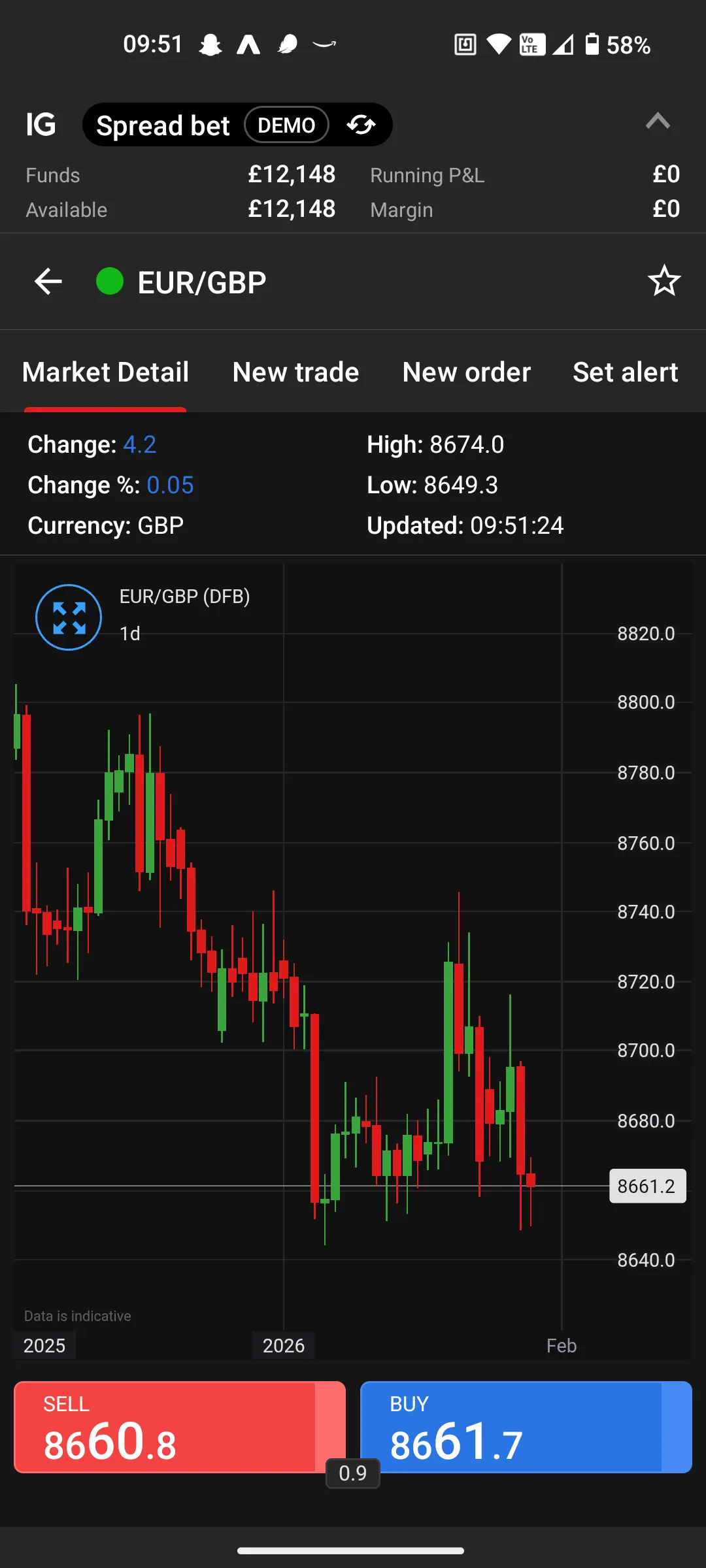Expand the EUR/GBP chart to fullscreen

point(69,617)
